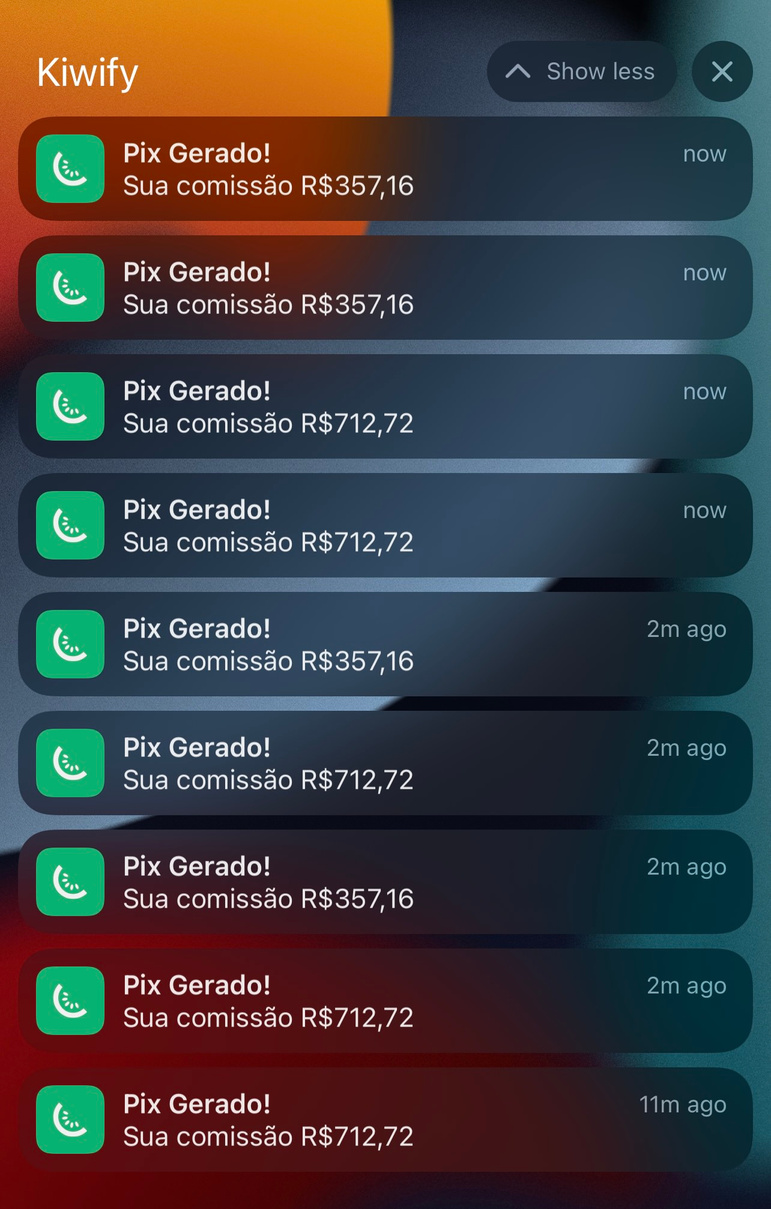Collapse the Kiwify stack with Show less
This screenshot has width=771, height=1209.
[x=581, y=72]
